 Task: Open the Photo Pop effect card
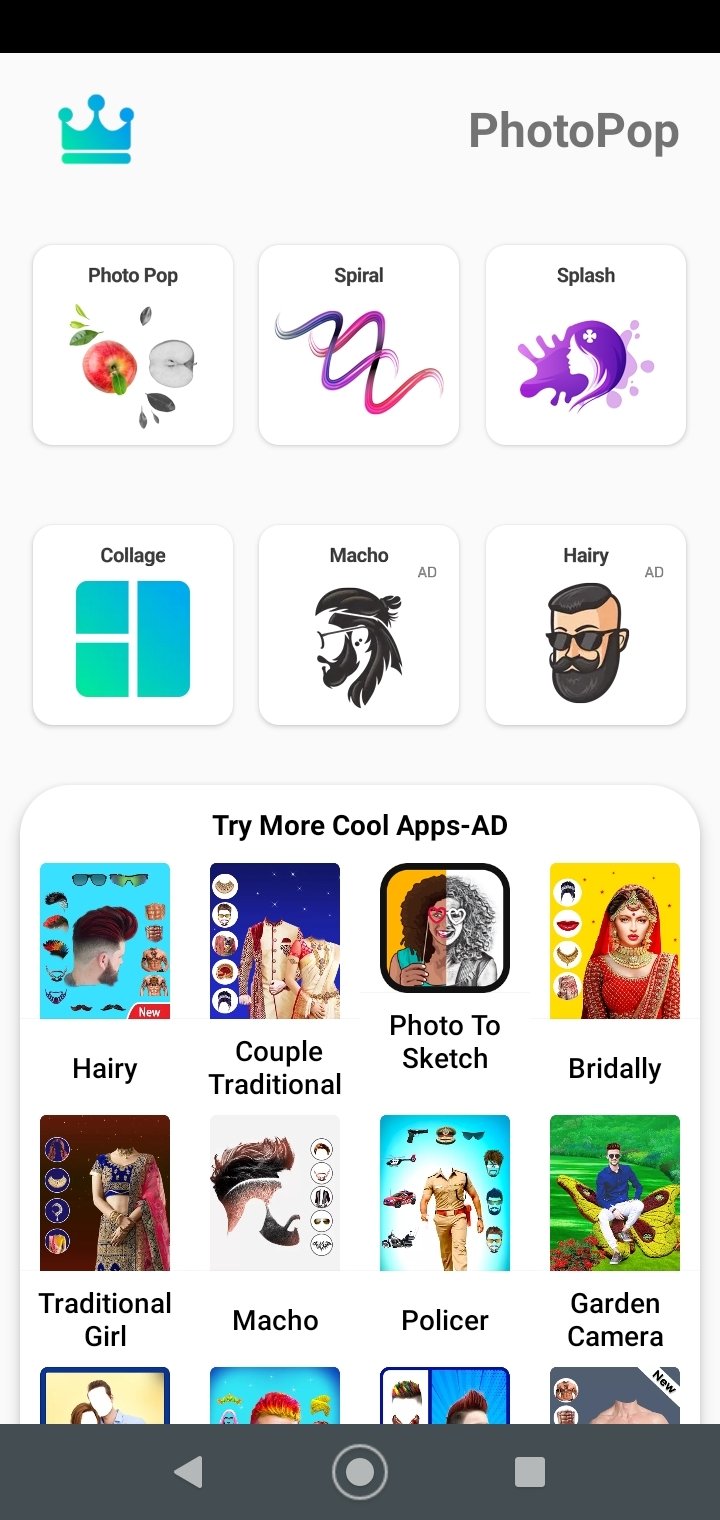click(x=133, y=345)
